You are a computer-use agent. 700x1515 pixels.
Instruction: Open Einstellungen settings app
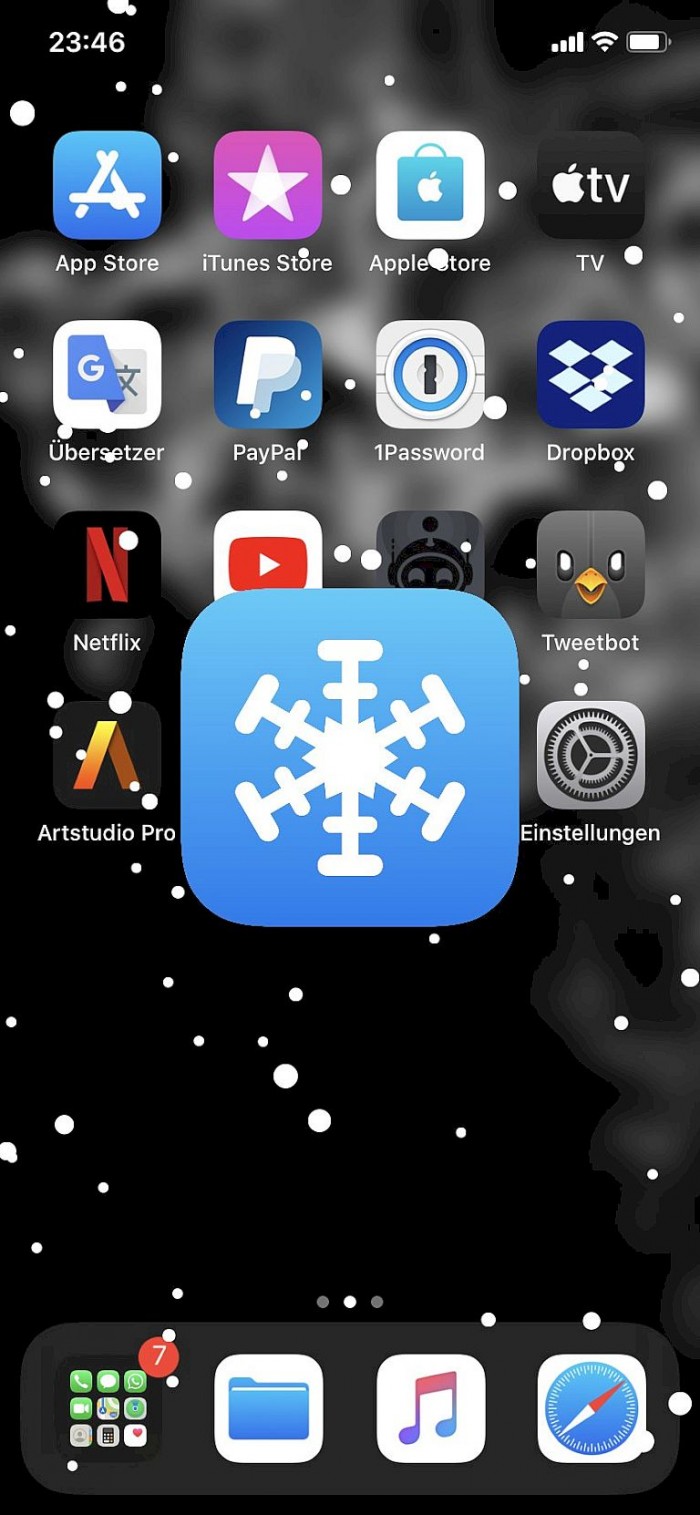(590, 755)
